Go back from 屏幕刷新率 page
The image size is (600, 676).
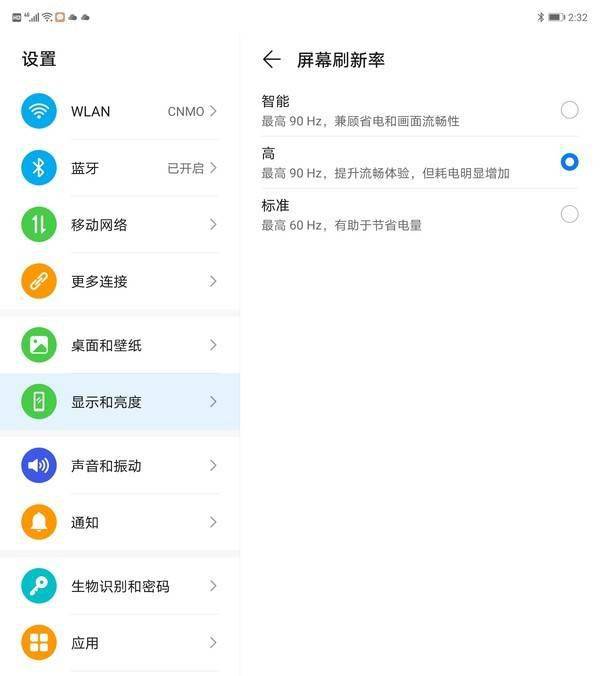(x=271, y=60)
